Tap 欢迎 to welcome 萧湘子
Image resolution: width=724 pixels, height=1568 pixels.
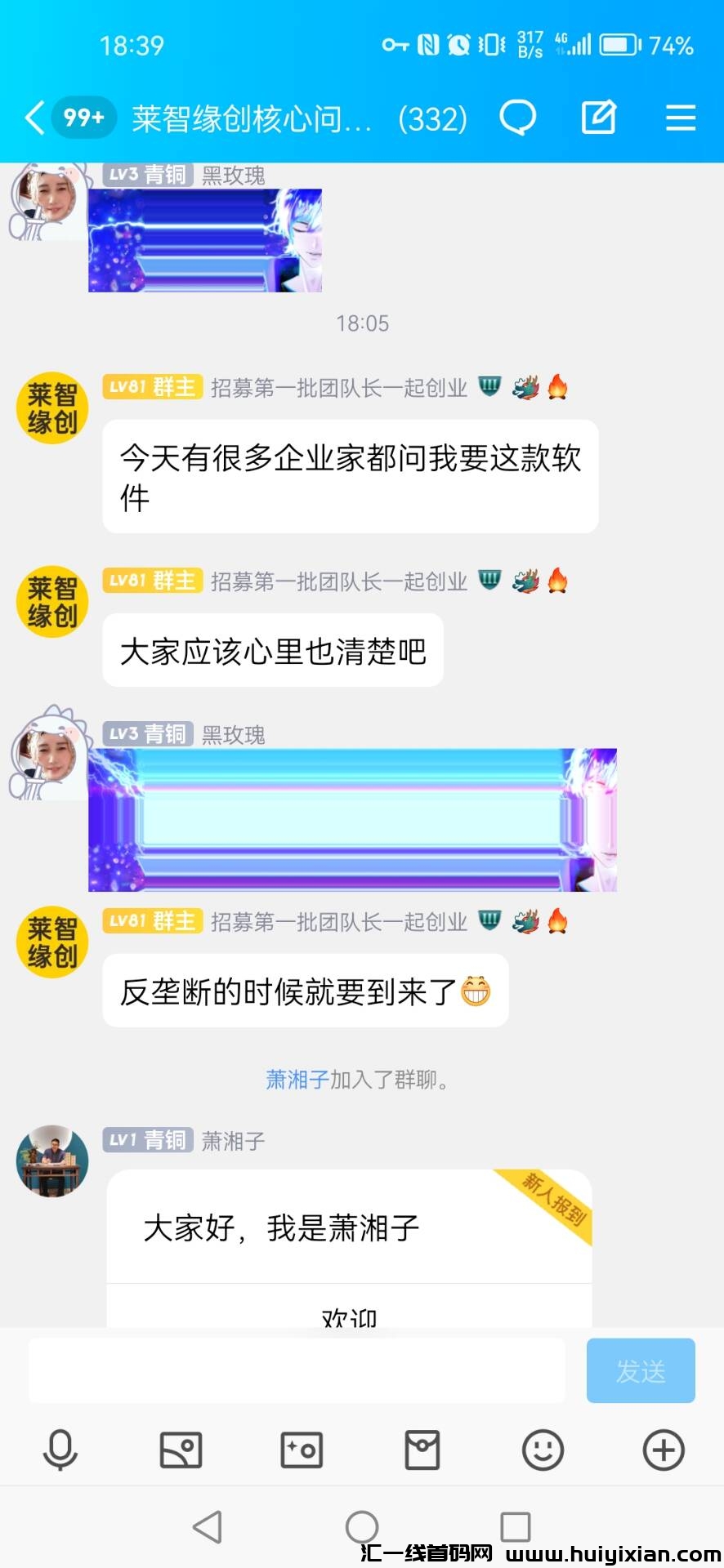point(349,1313)
